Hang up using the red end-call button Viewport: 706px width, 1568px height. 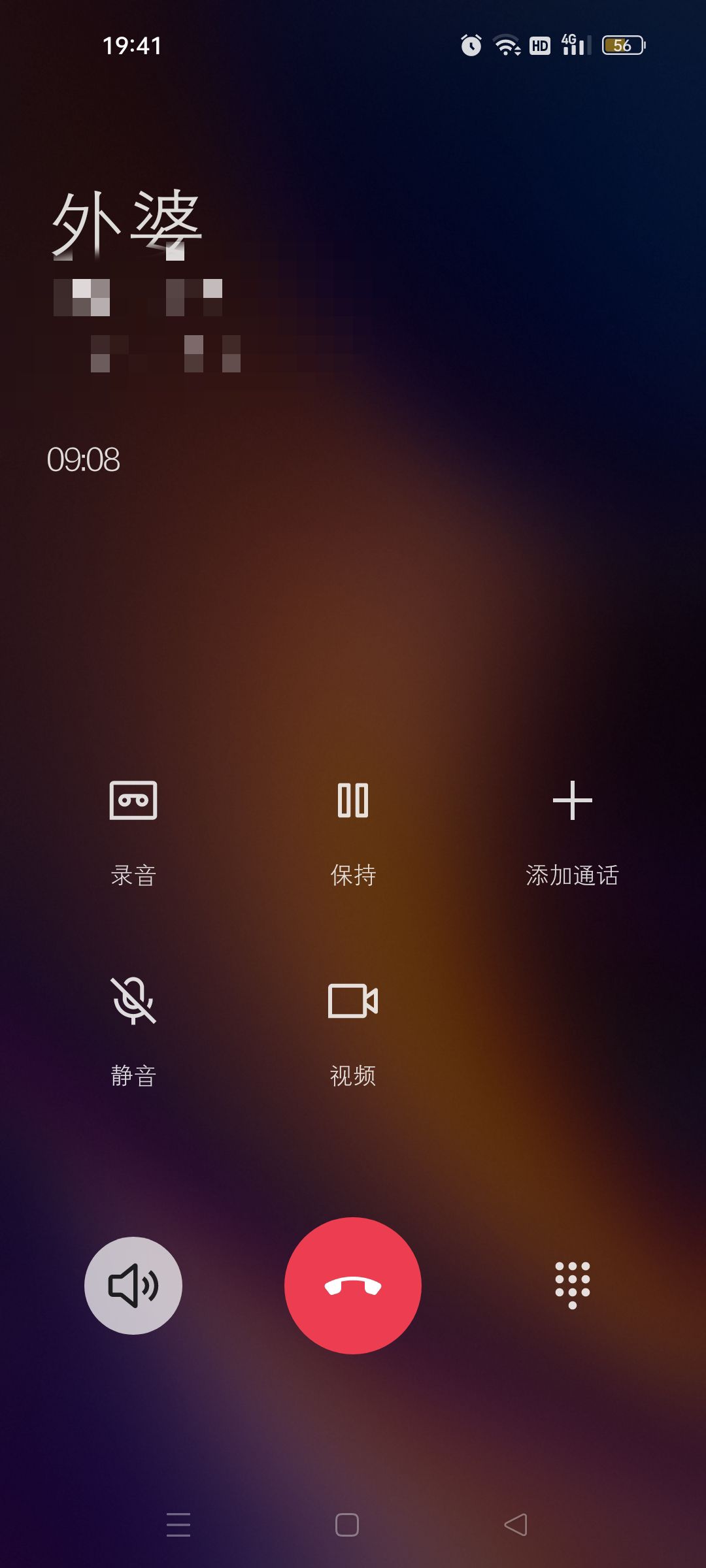point(353,1285)
